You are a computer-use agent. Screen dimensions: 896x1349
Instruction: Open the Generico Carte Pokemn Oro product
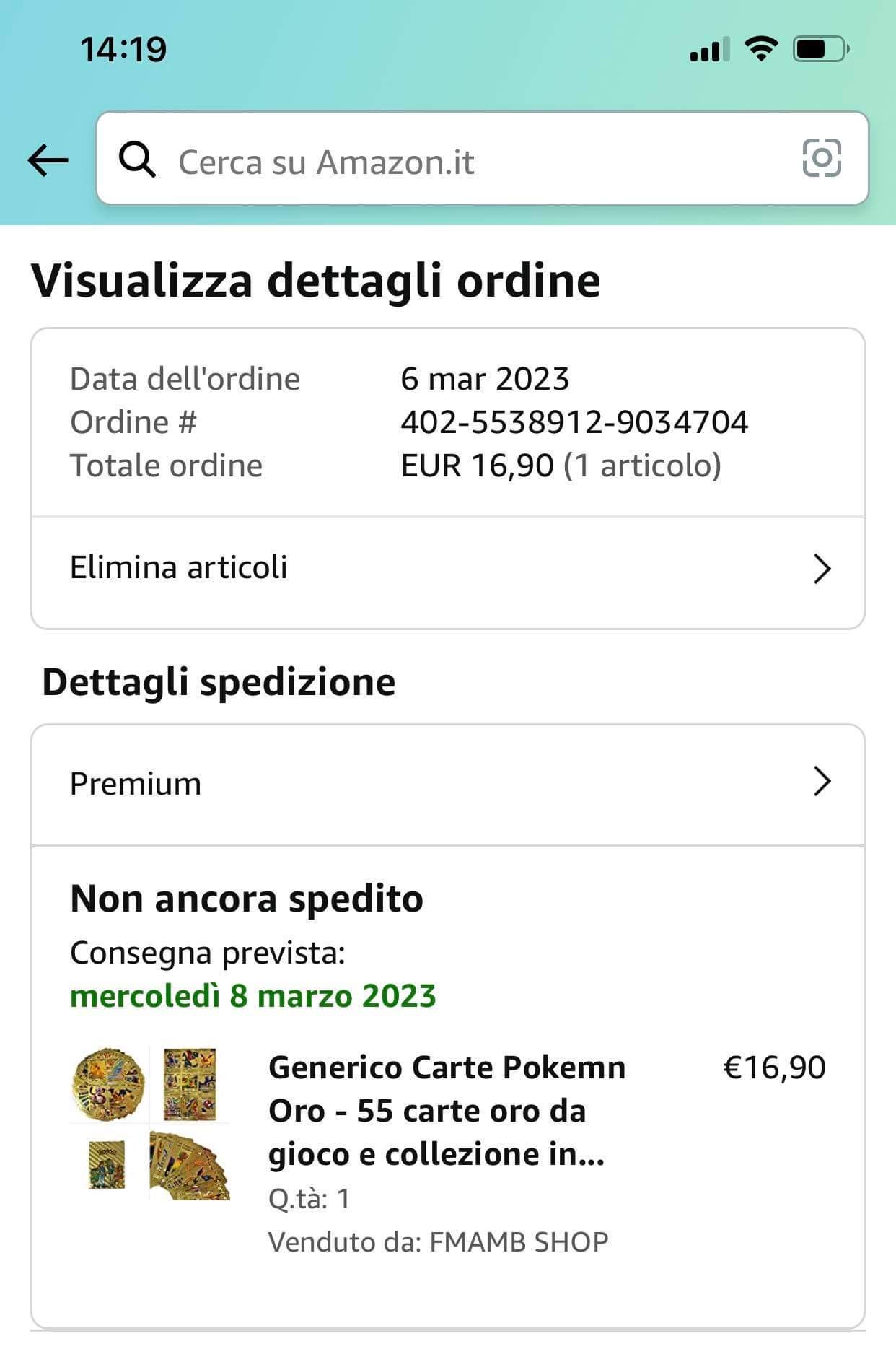446,1110
